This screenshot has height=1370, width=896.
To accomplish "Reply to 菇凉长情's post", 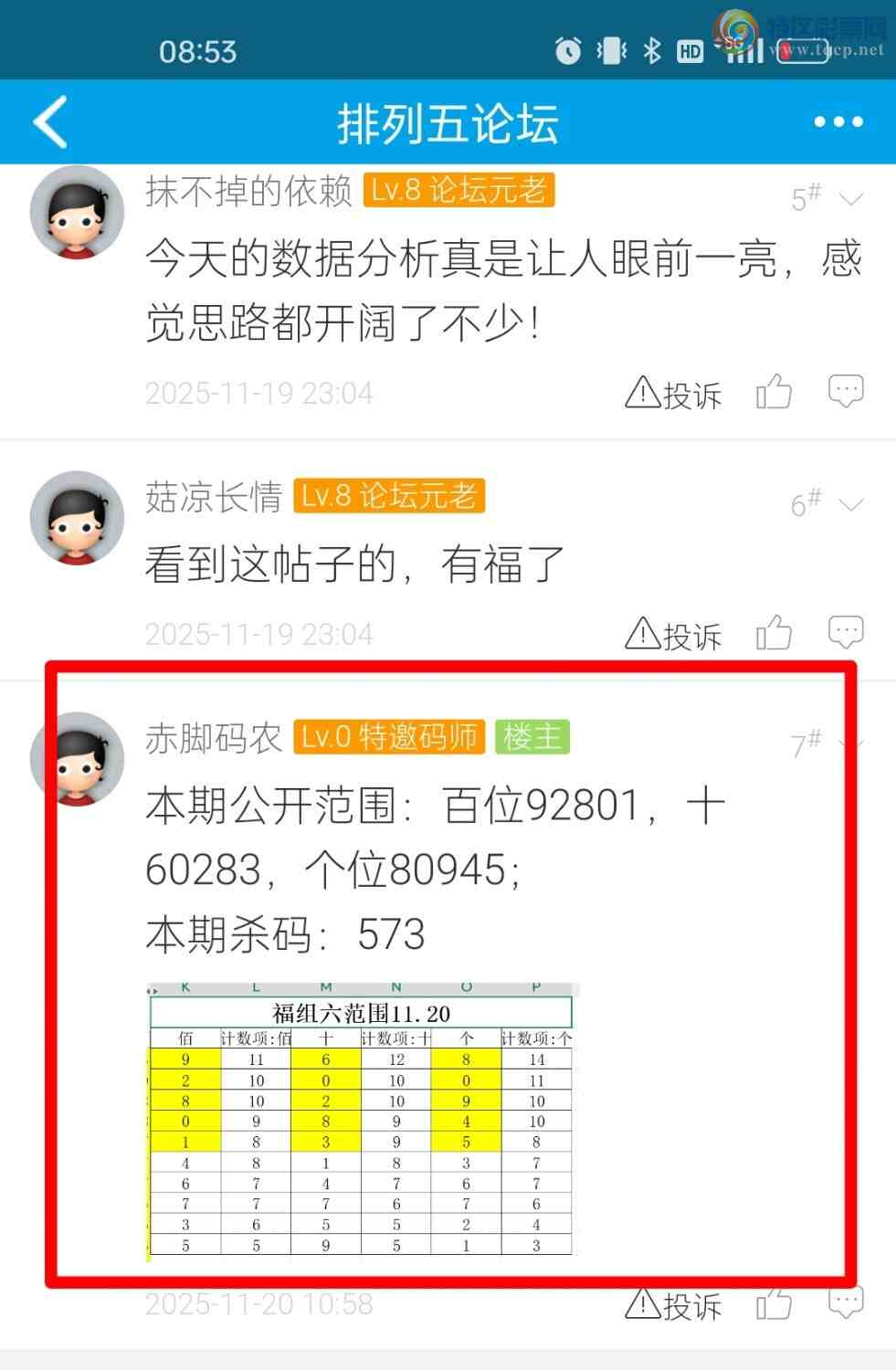I will pos(845,632).
